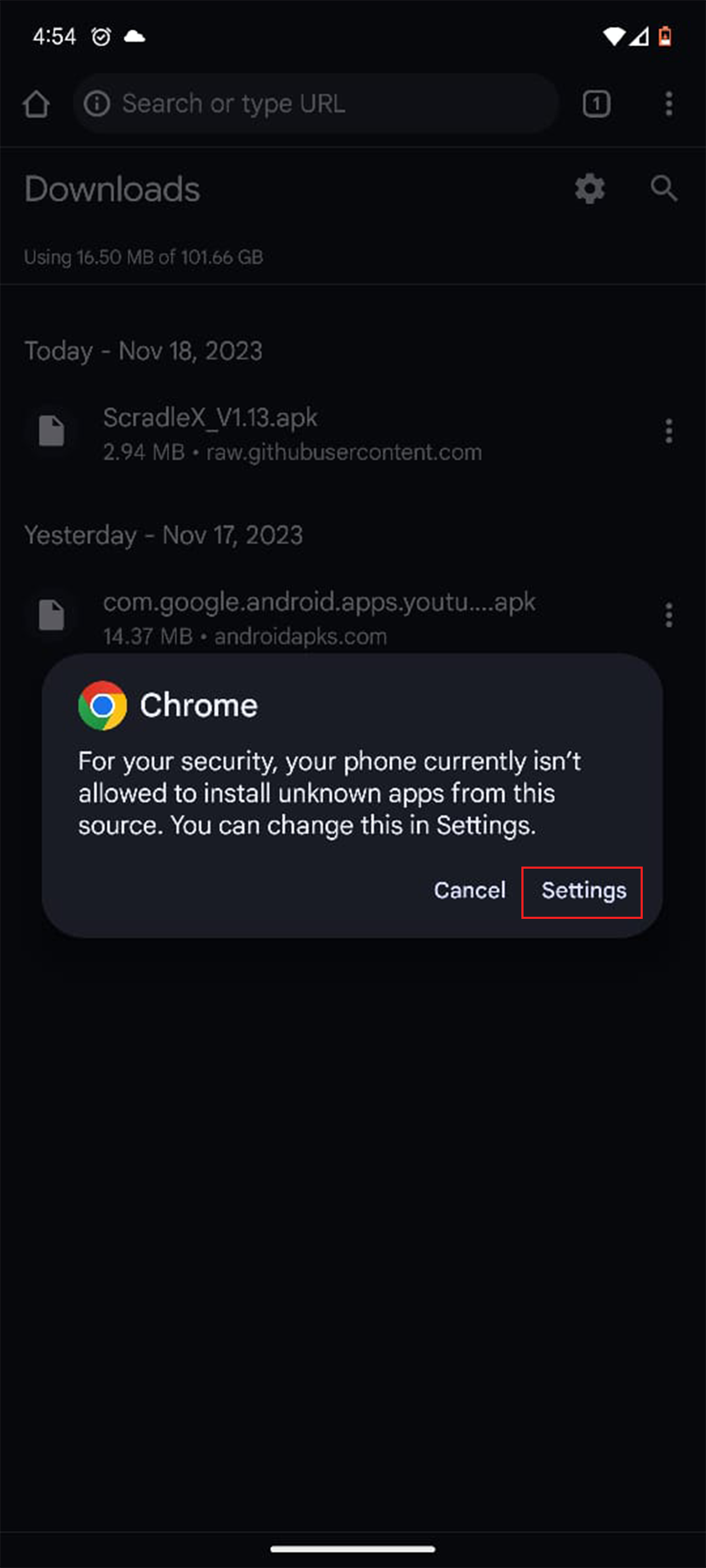Open options for the androidapks.com download

point(669,616)
